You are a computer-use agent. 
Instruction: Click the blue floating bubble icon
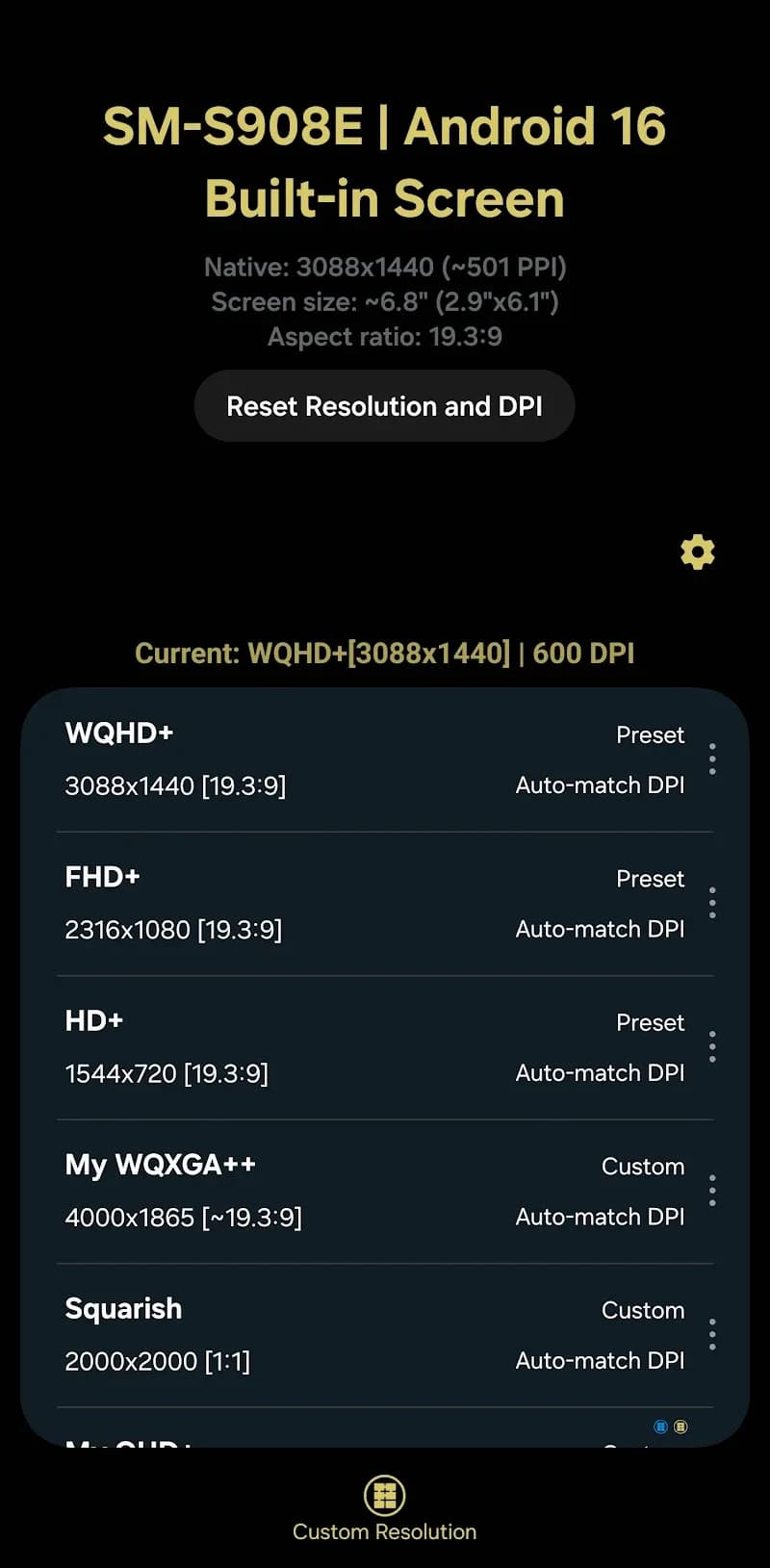pos(661,1427)
